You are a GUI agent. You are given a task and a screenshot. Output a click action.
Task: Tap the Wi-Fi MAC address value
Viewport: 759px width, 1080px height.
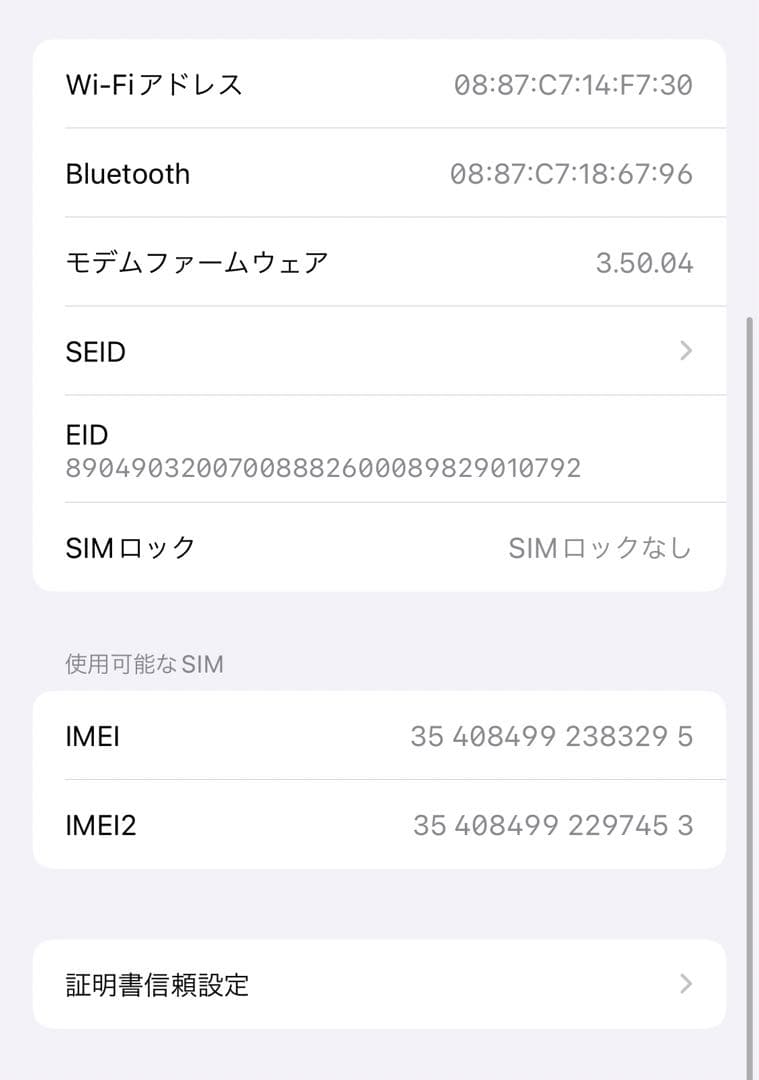tap(573, 84)
